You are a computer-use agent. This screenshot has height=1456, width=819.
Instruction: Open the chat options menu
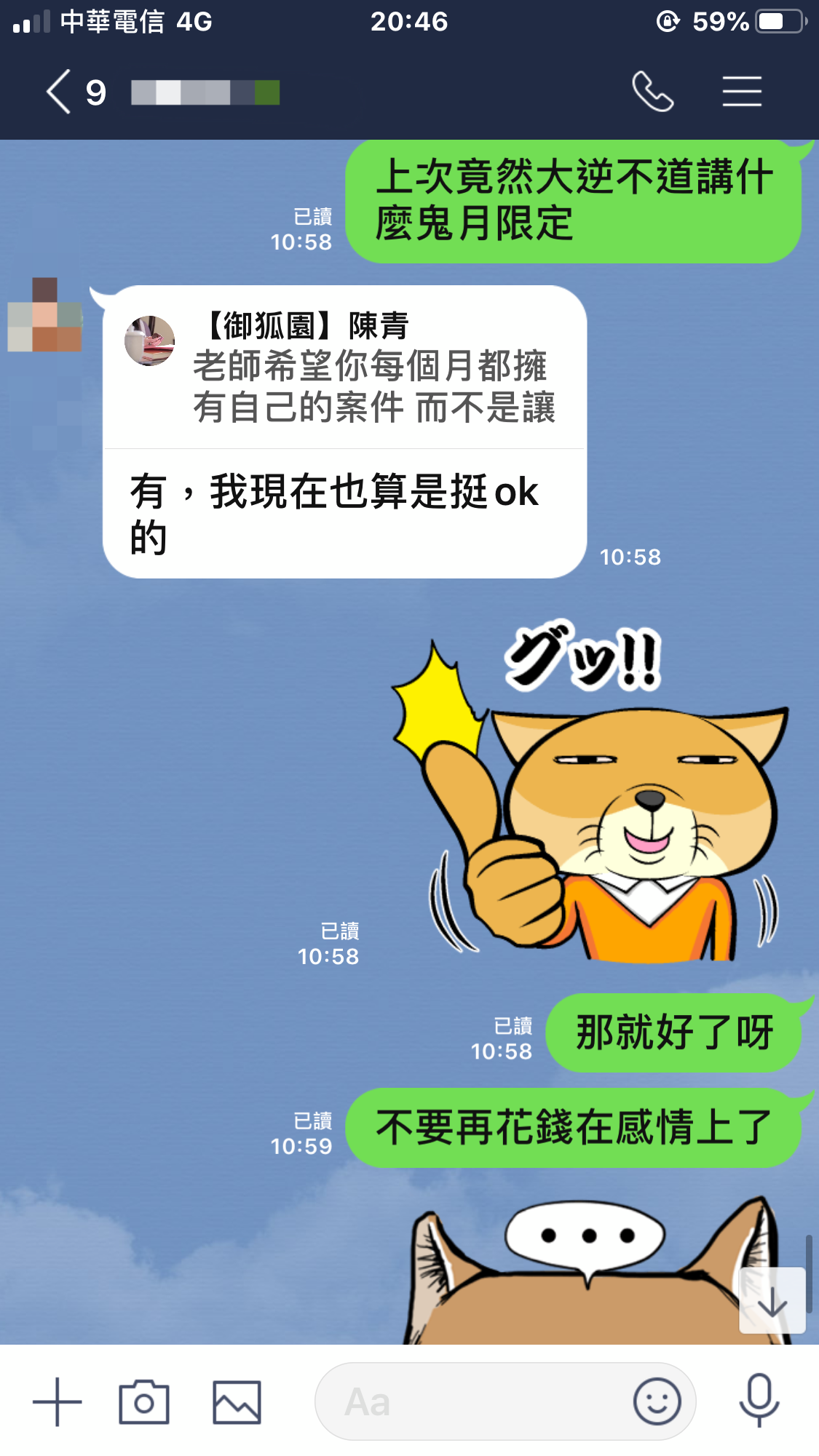[x=742, y=92]
